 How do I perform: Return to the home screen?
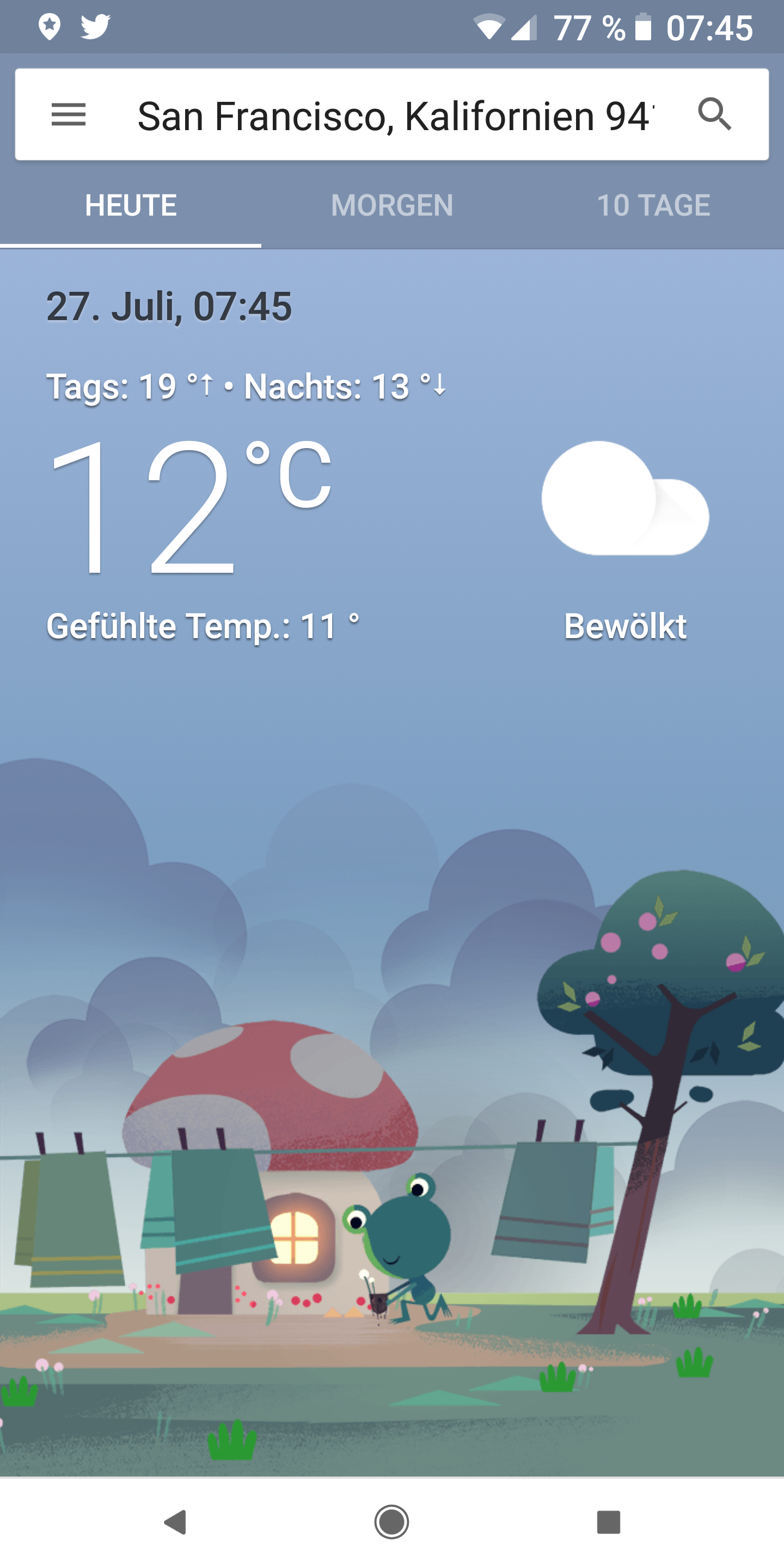pyautogui.click(x=391, y=1522)
